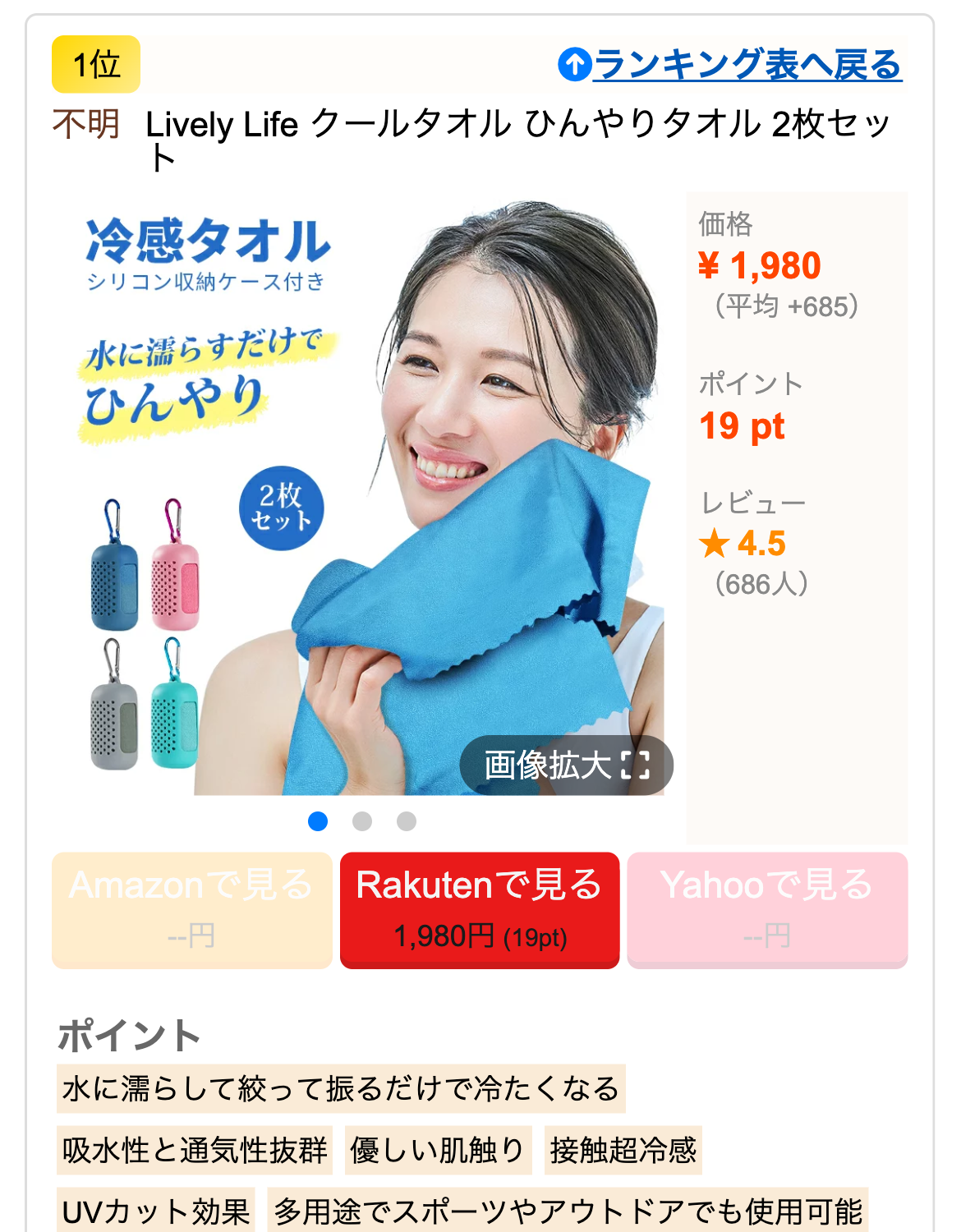Open the cooling towel product photo

(370, 493)
